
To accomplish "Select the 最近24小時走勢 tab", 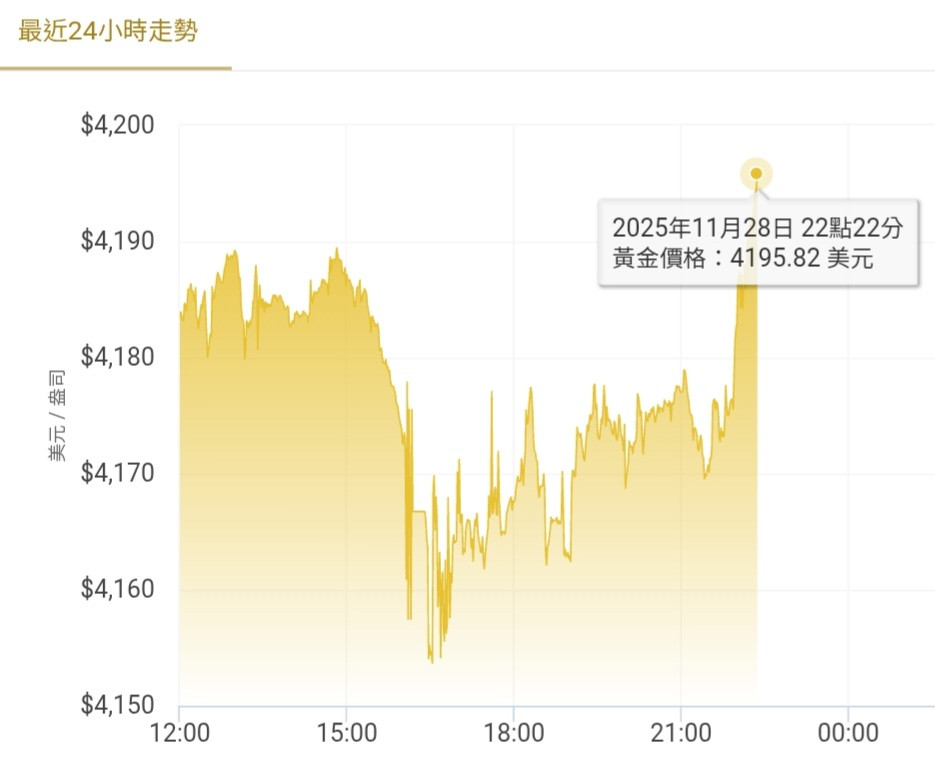I will point(108,31).
